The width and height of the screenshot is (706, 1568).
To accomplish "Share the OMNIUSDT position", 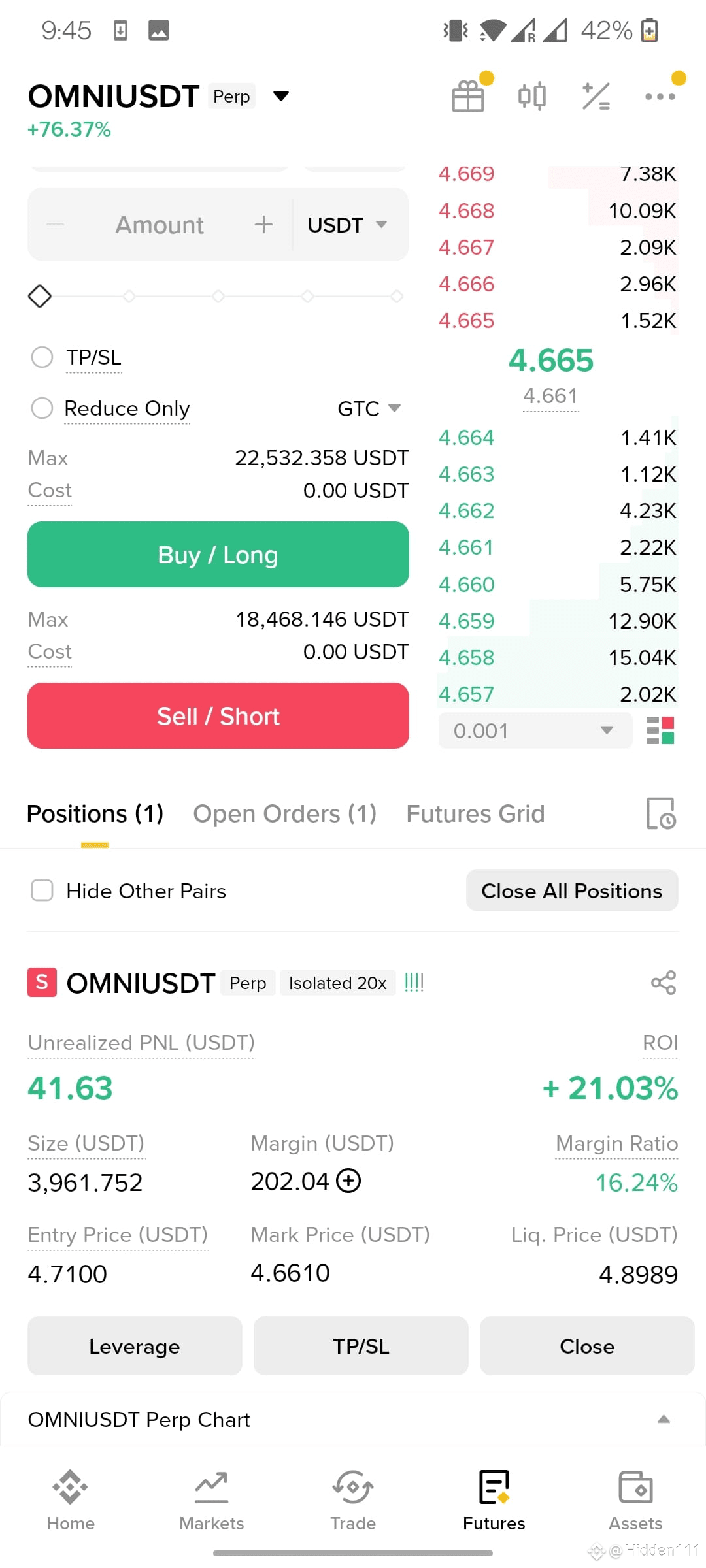I will (x=664, y=983).
